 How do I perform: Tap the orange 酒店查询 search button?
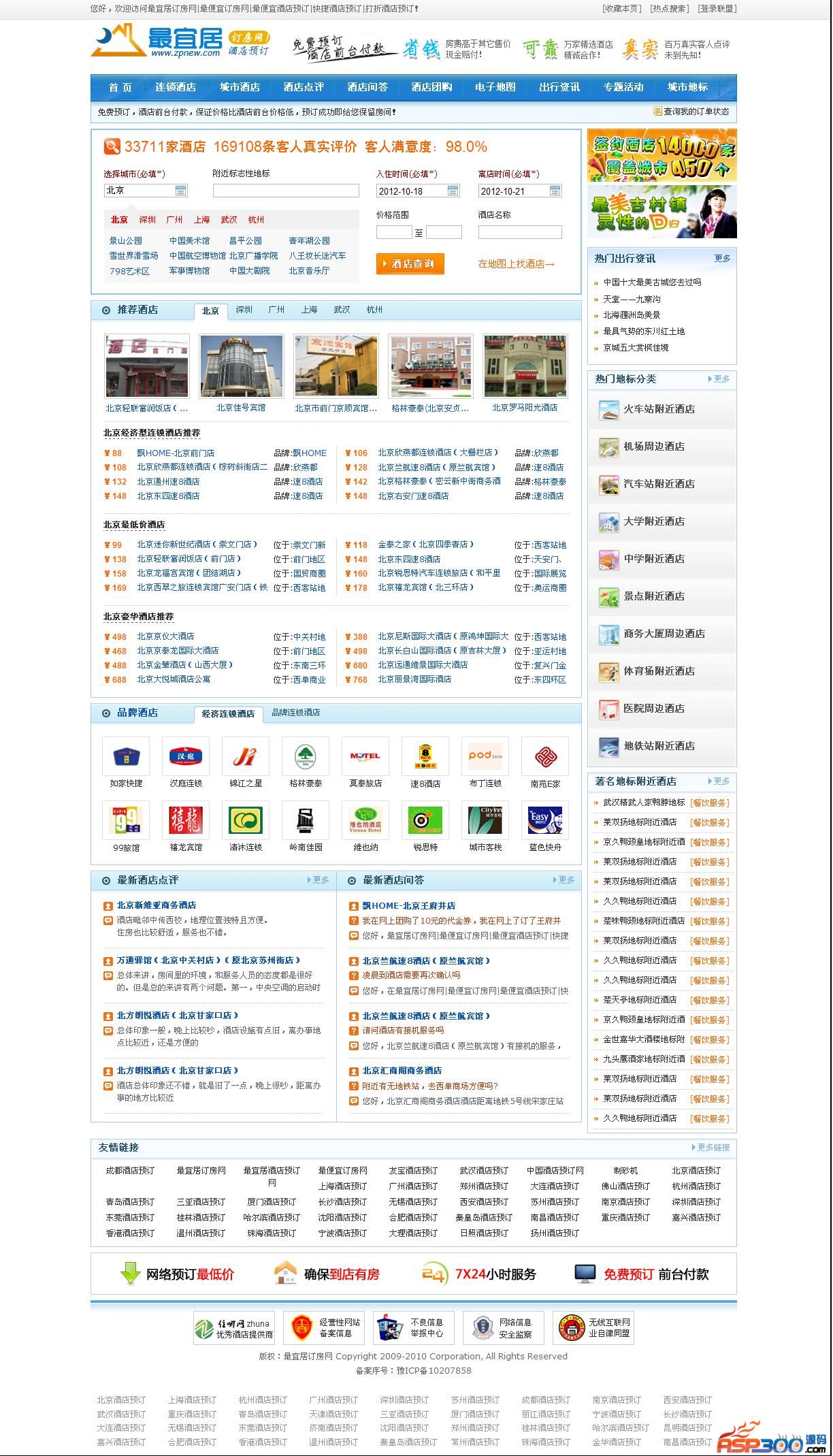pos(410,263)
